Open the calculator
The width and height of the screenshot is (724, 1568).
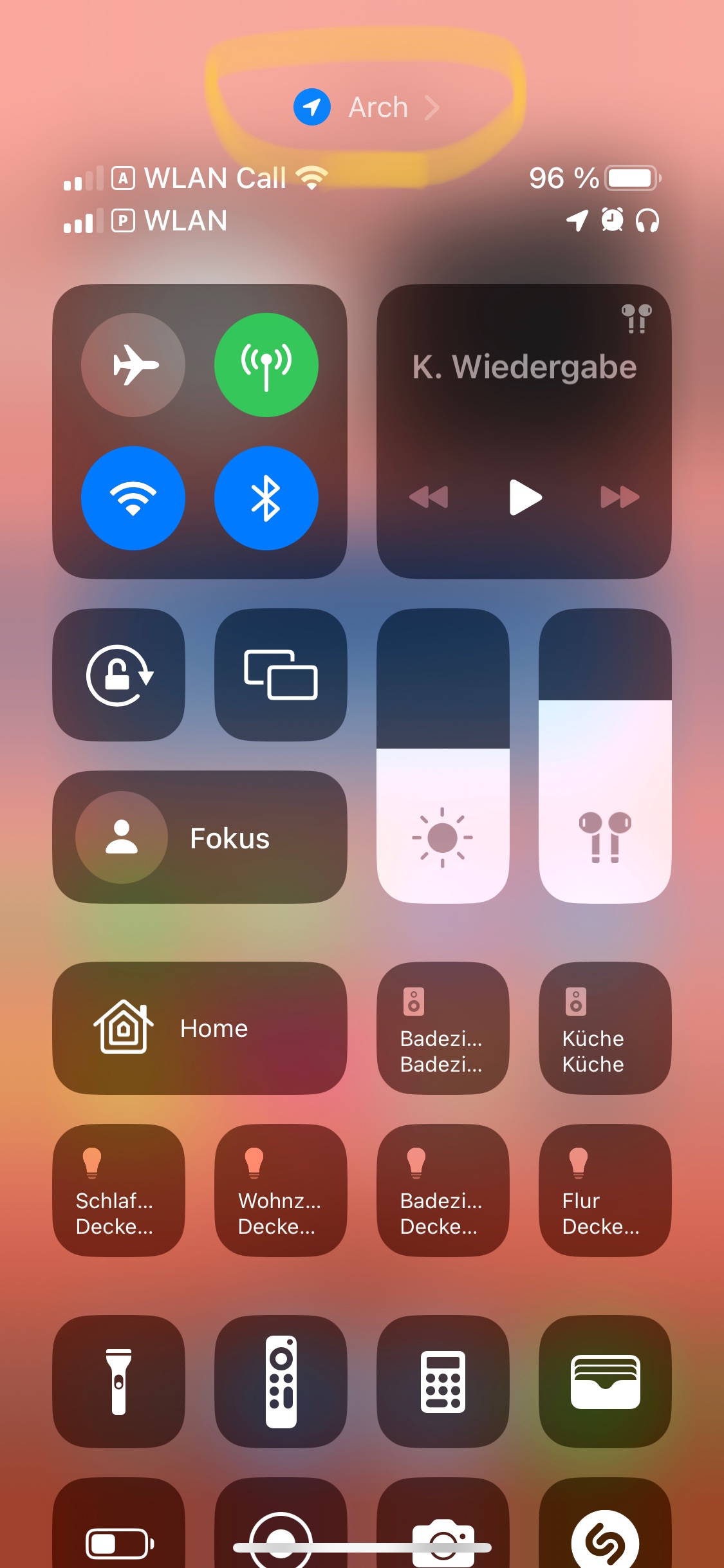point(443,1381)
